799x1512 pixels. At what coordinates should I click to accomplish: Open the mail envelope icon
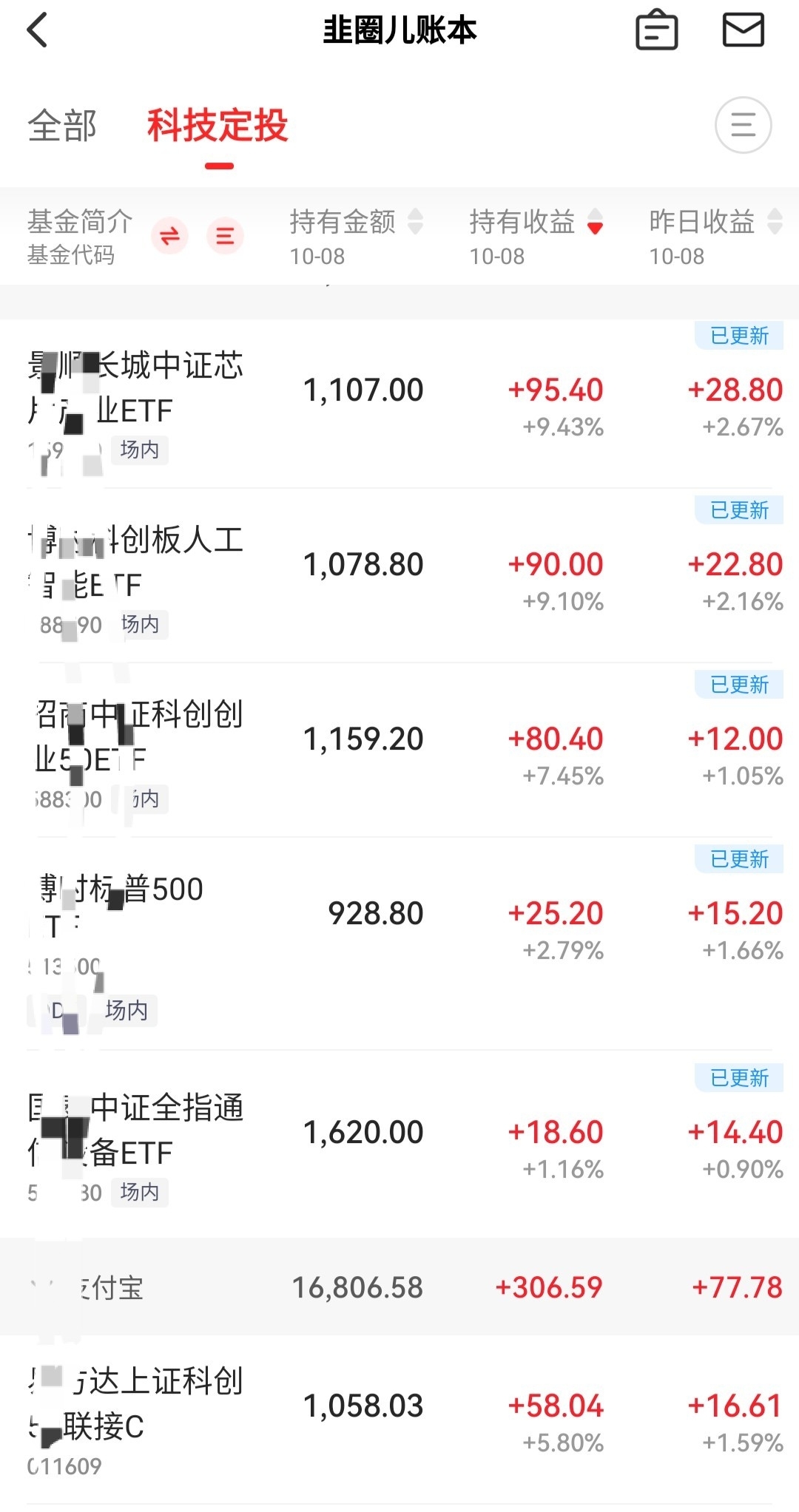[742, 30]
